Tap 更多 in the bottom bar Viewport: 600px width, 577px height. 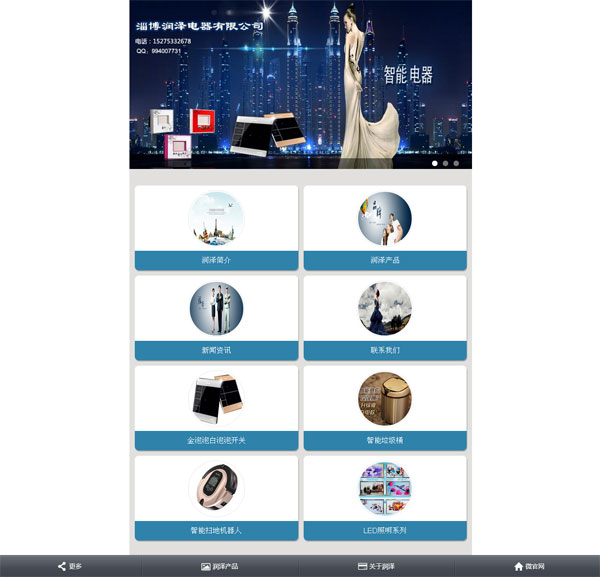pos(70,566)
